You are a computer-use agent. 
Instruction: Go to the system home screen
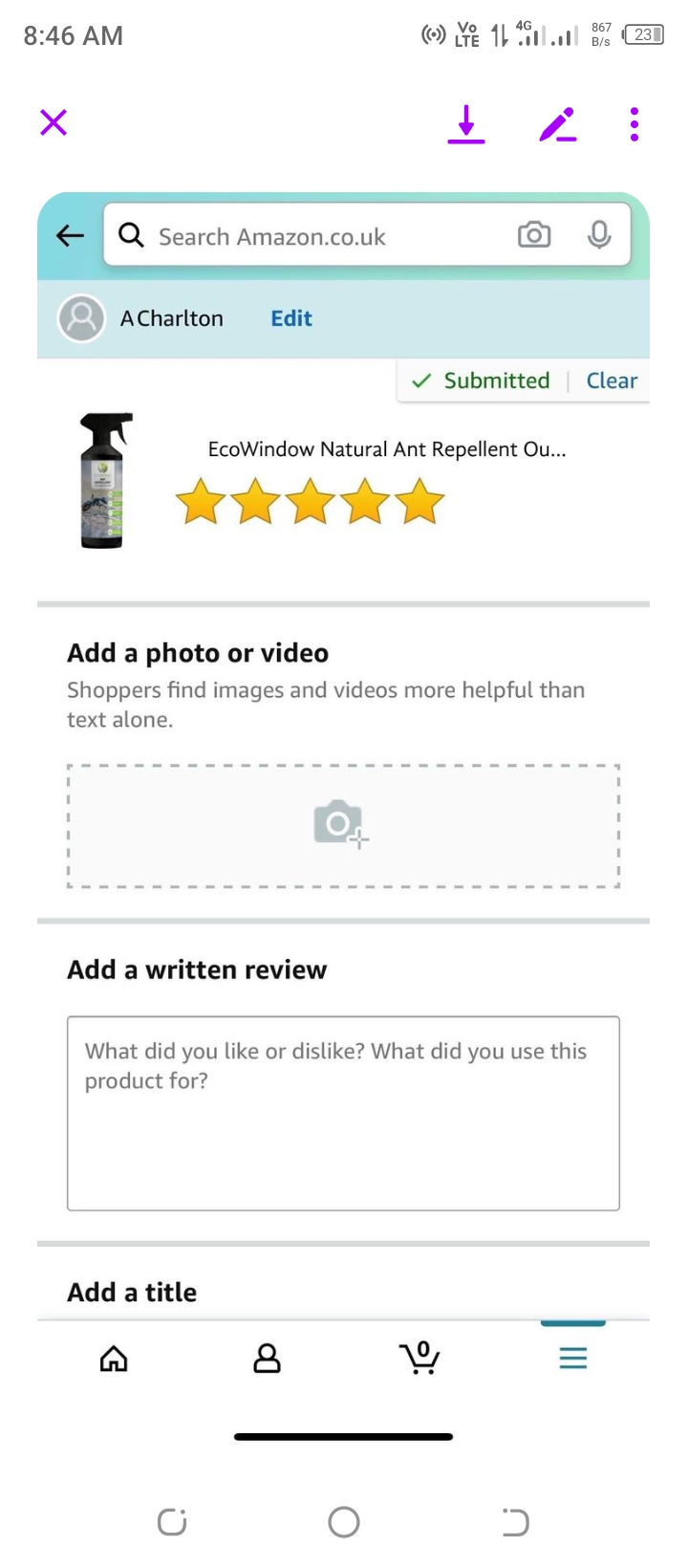click(x=344, y=1521)
